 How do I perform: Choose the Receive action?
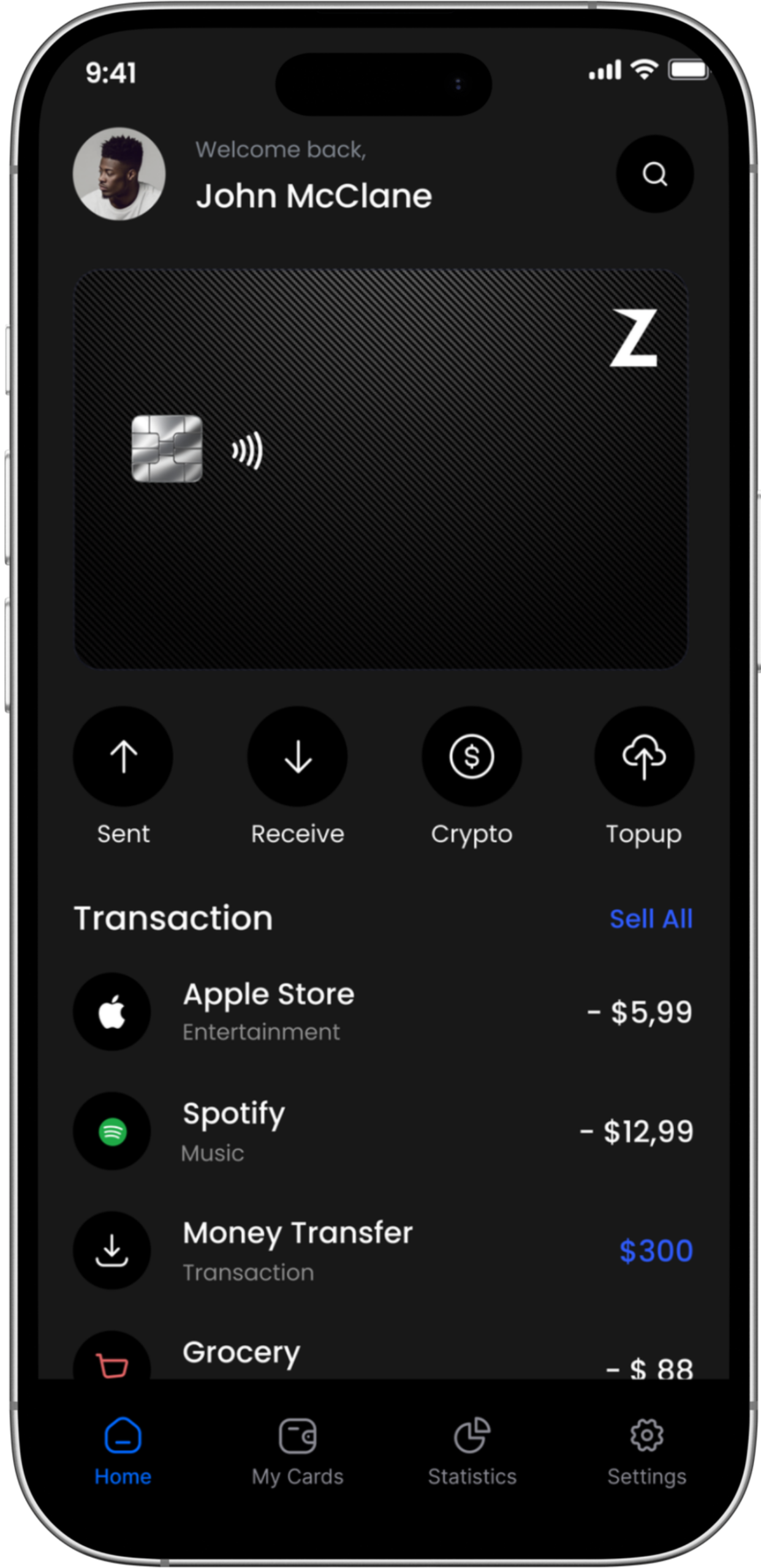click(x=297, y=756)
